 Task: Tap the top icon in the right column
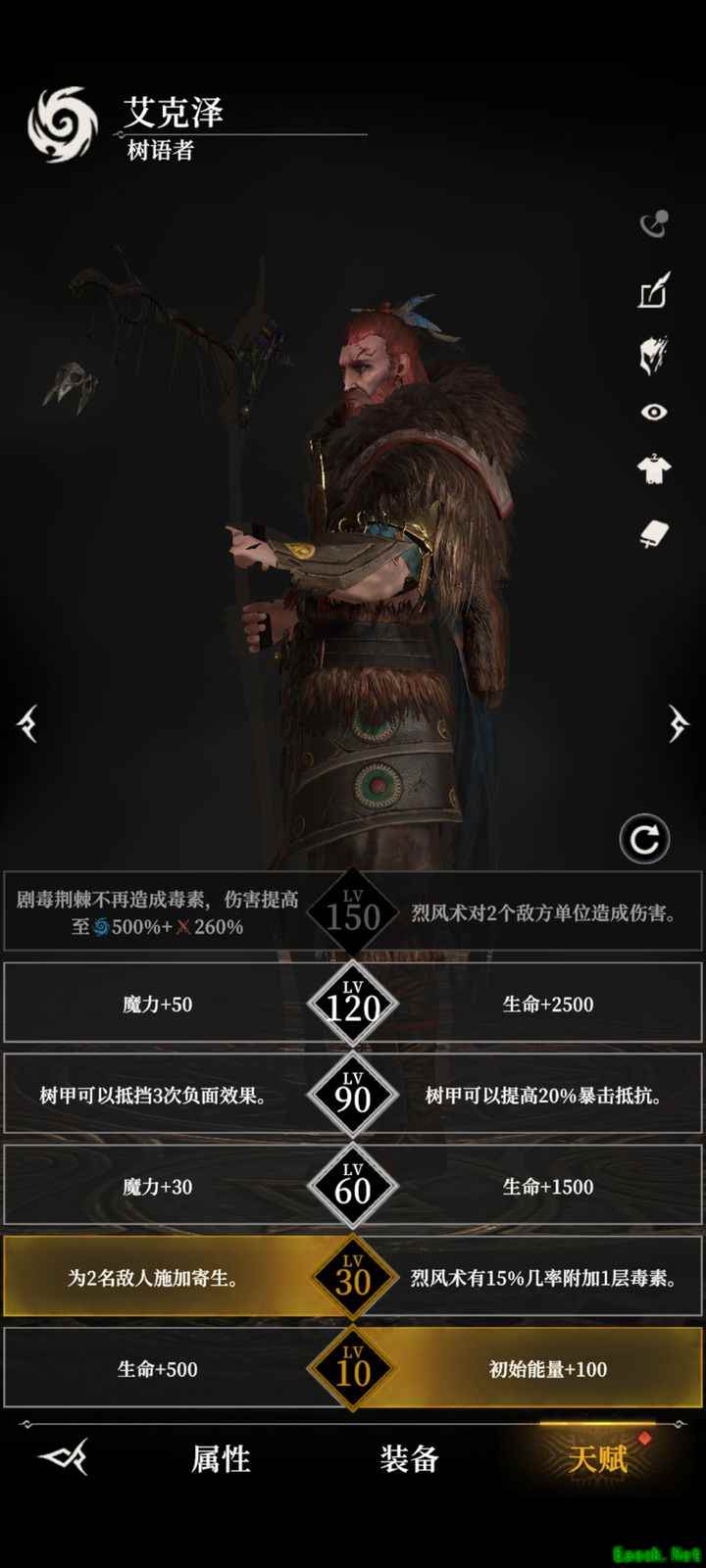tap(654, 225)
